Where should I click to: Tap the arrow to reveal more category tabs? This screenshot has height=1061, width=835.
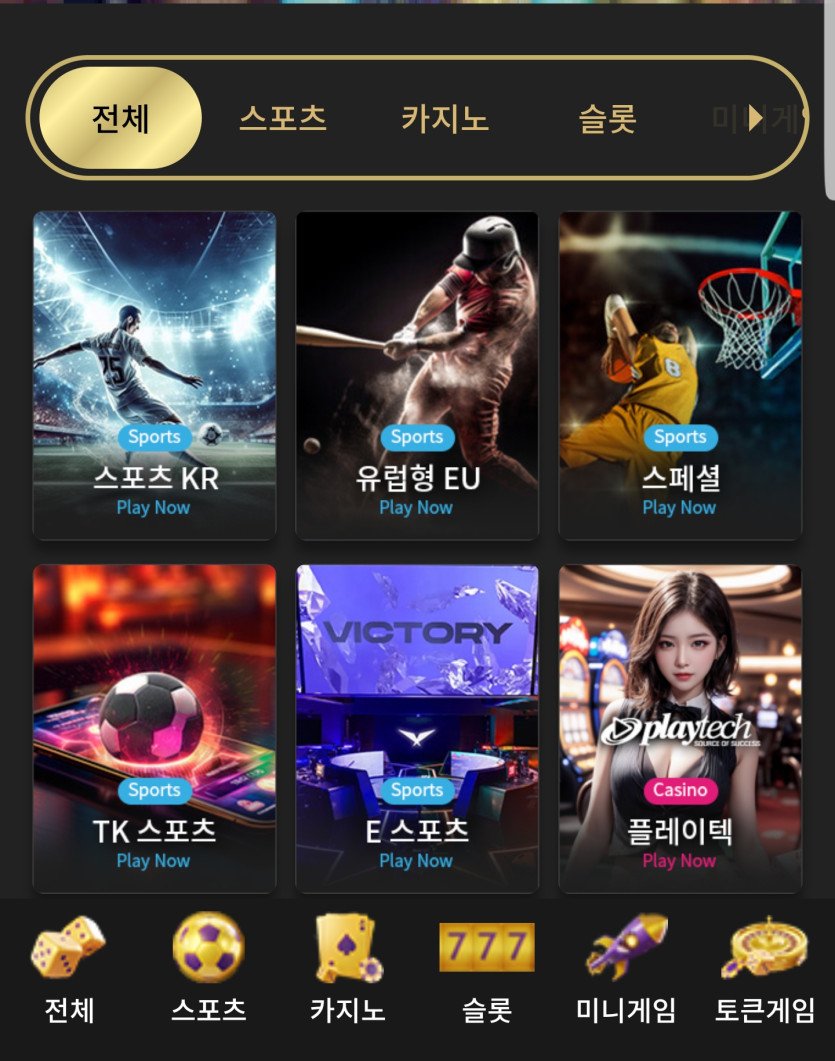click(756, 118)
